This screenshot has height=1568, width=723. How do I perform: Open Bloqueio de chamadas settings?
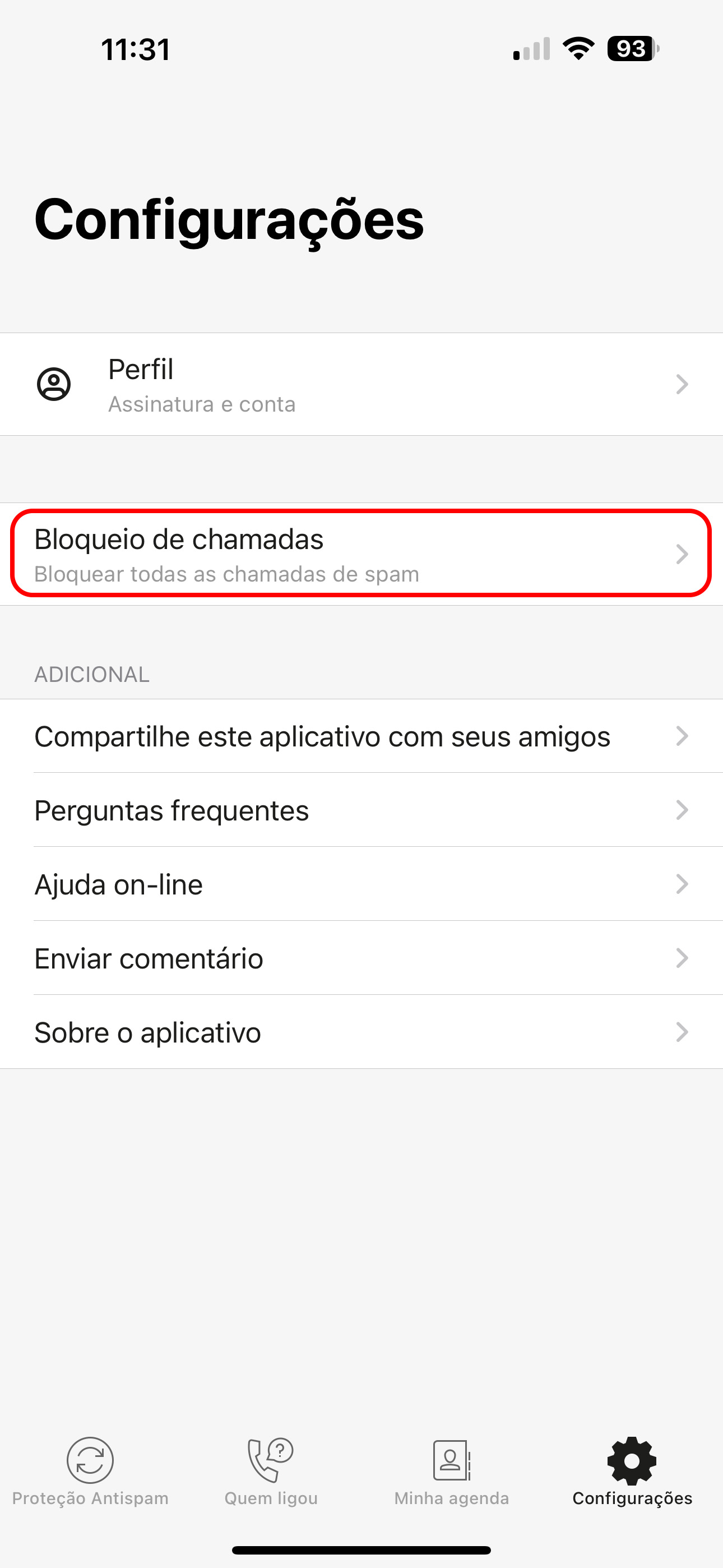tap(361, 554)
